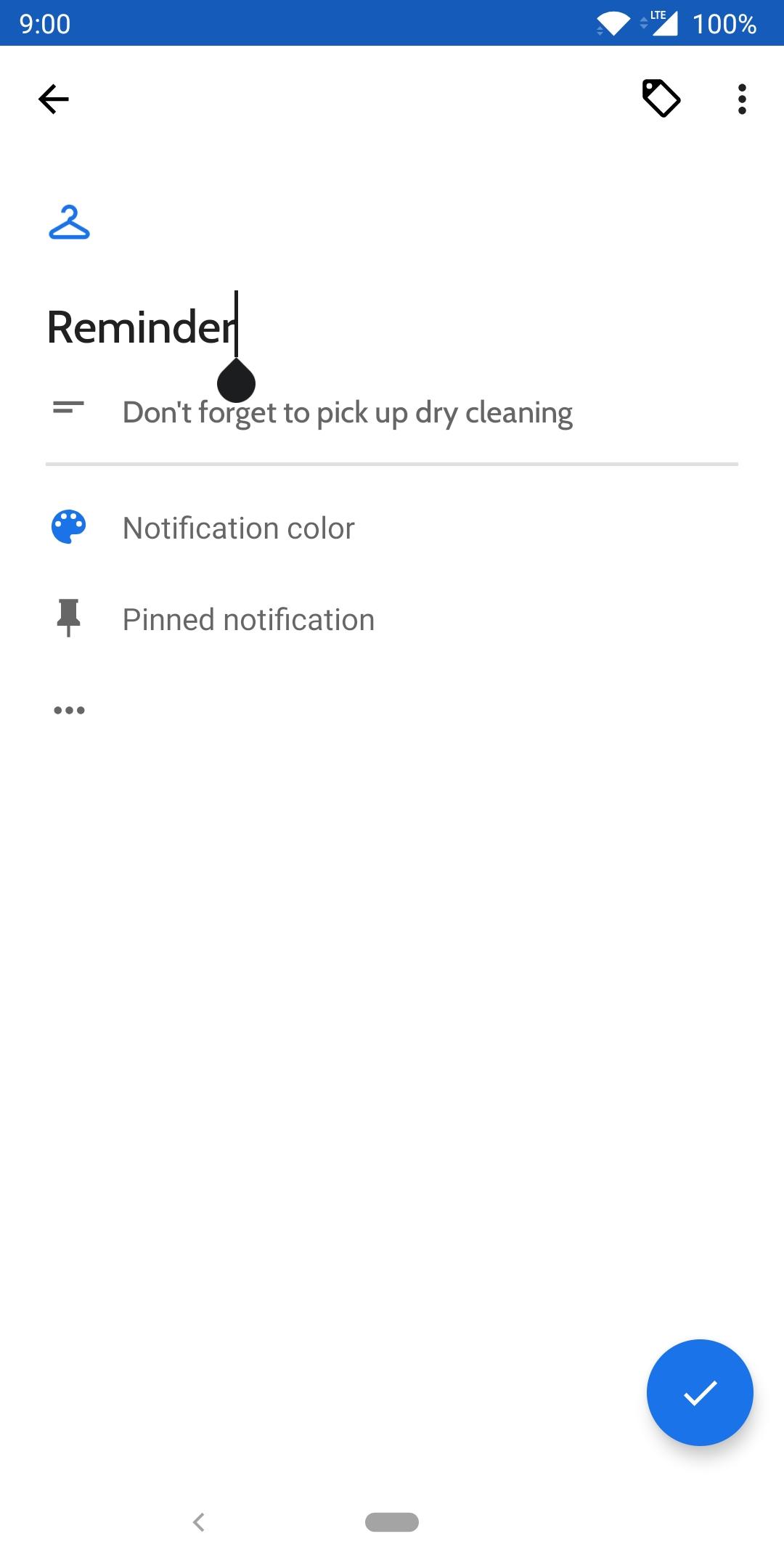The width and height of the screenshot is (784, 1568).
Task: Select Pinned notification option
Action: tap(248, 620)
